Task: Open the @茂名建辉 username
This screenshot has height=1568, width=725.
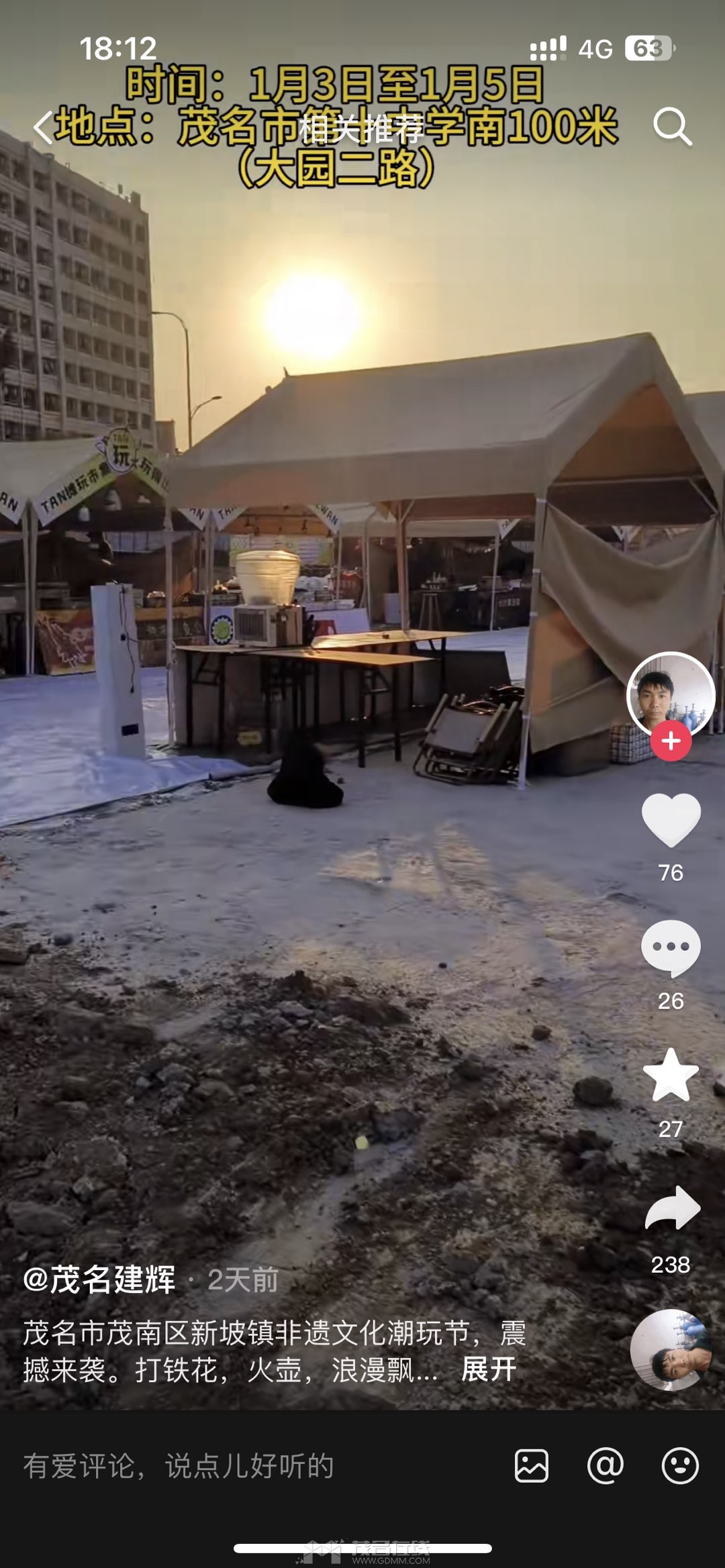Action: pyautogui.click(x=99, y=1279)
